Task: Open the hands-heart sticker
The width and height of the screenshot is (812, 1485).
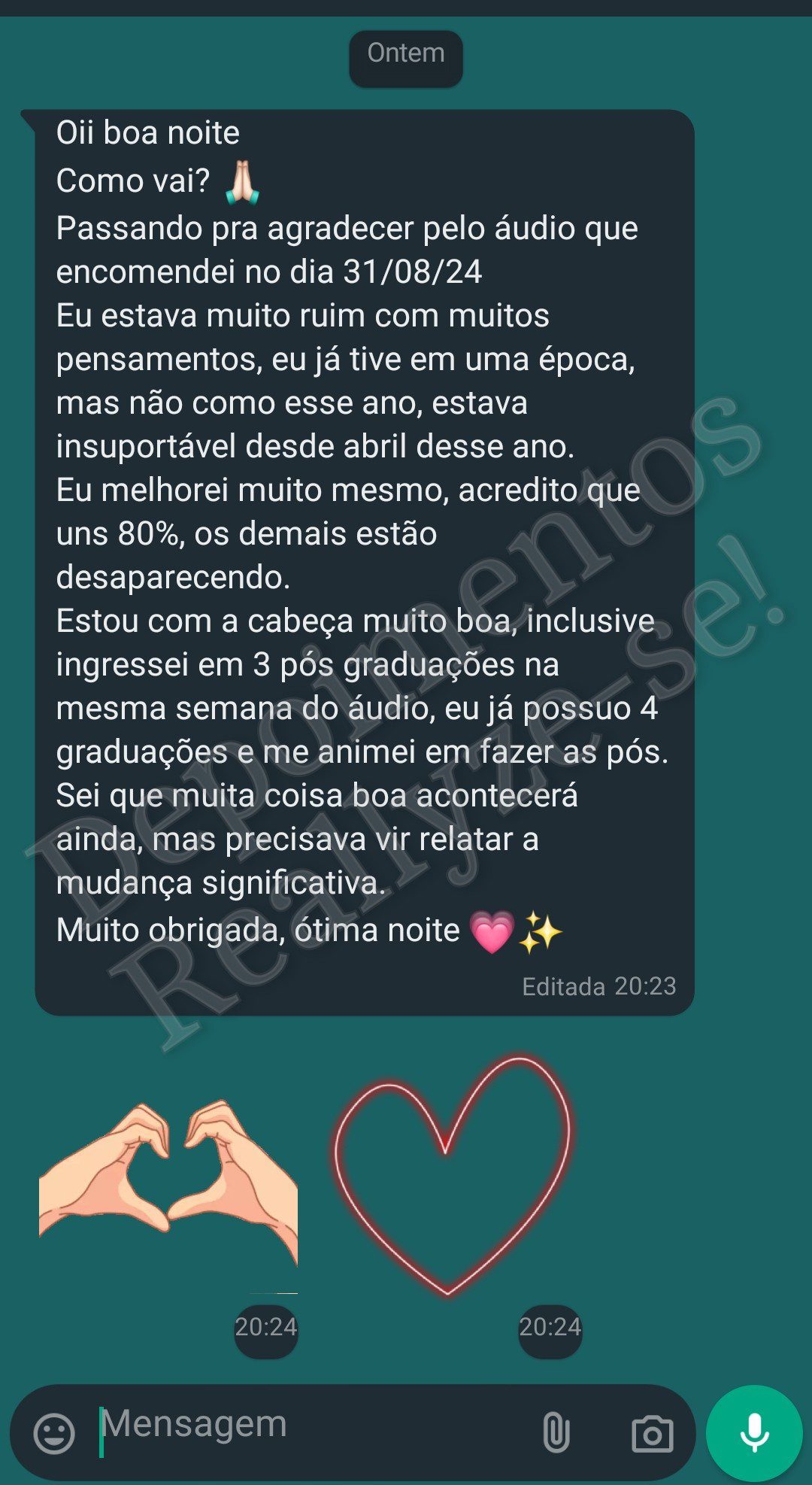Action: click(168, 1183)
